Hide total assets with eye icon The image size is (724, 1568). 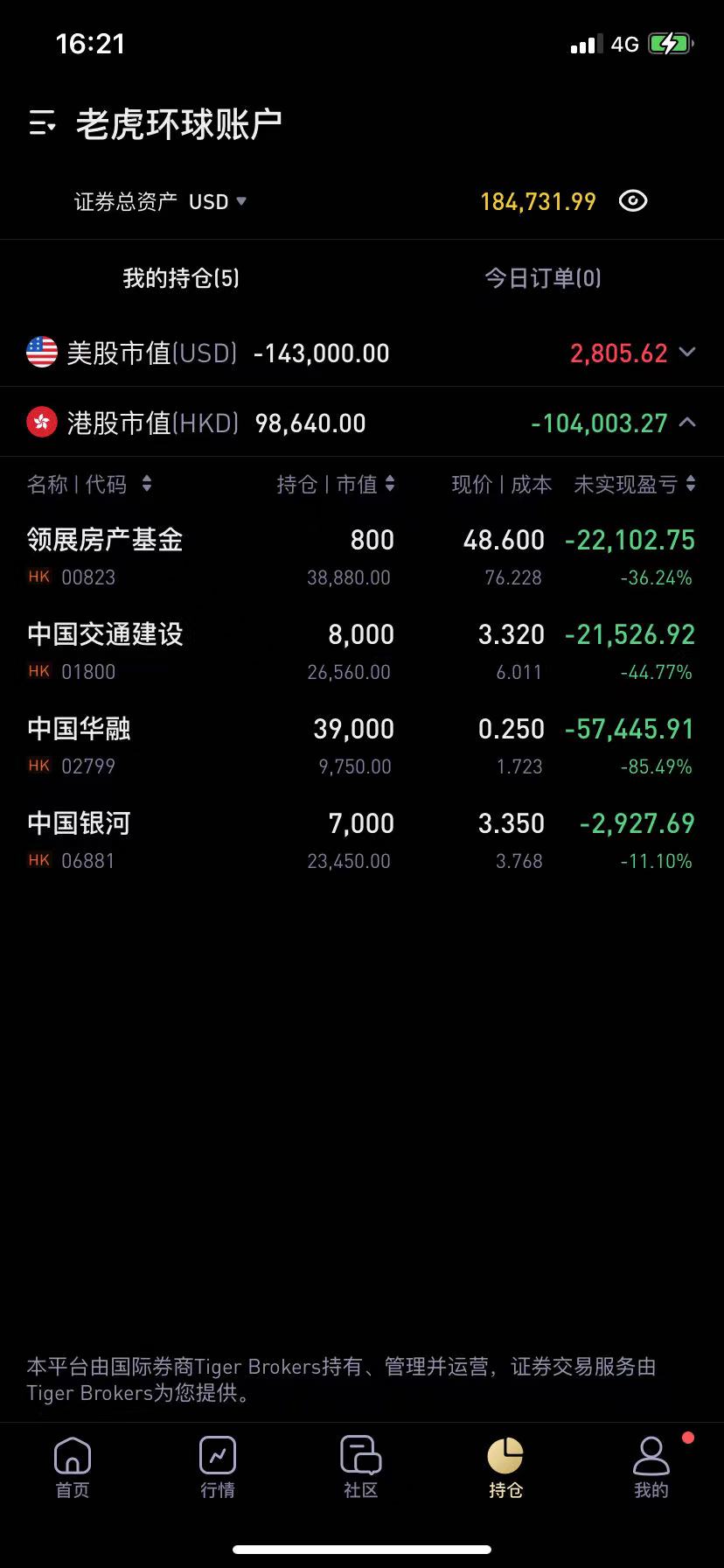[632, 201]
